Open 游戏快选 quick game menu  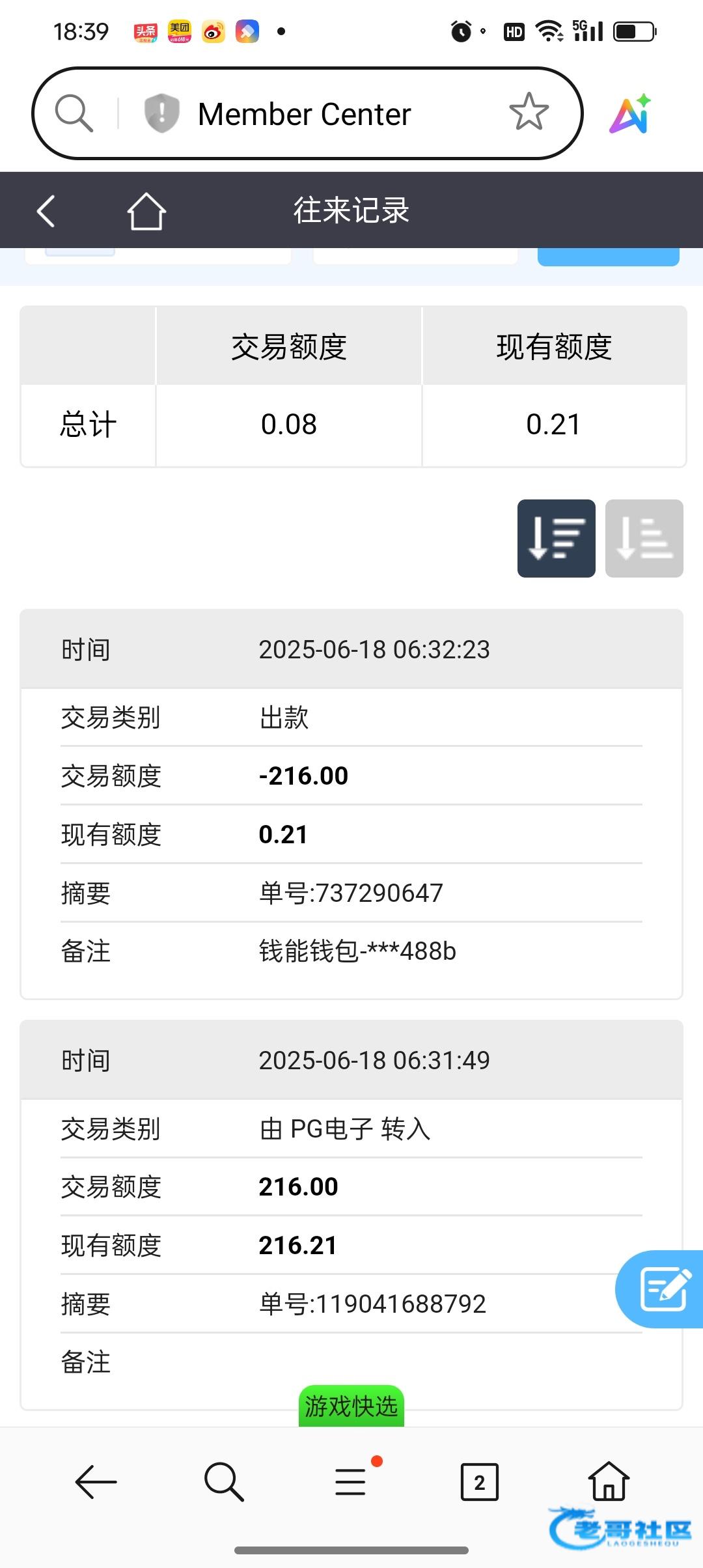click(351, 1407)
